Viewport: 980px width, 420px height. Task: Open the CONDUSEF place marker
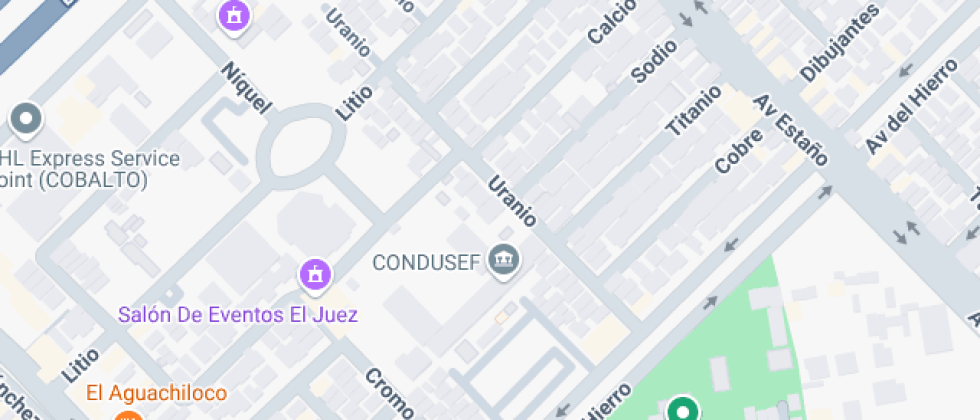pos(504,261)
